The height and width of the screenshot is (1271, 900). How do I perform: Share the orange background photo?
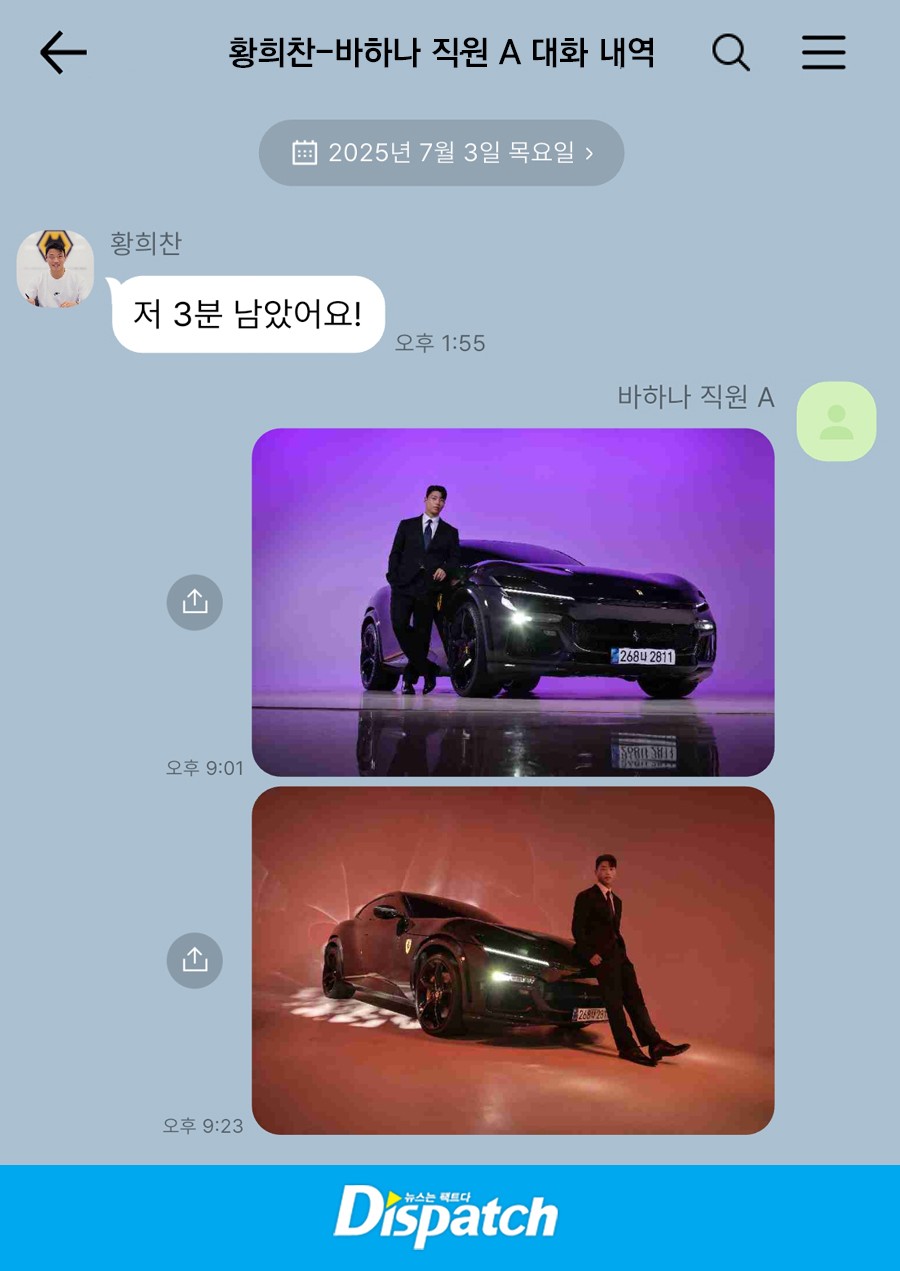click(x=194, y=960)
